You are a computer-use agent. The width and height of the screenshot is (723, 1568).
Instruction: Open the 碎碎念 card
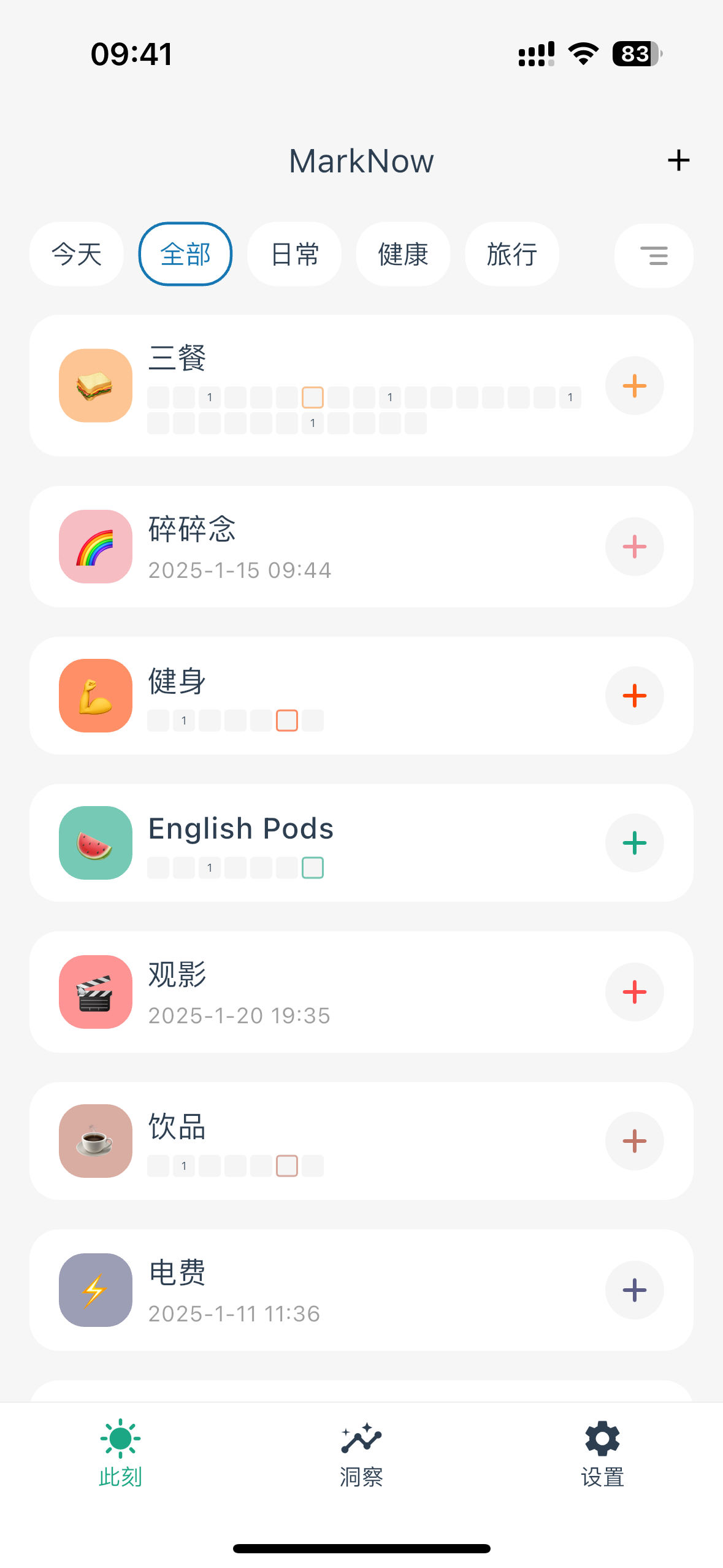[x=361, y=547]
